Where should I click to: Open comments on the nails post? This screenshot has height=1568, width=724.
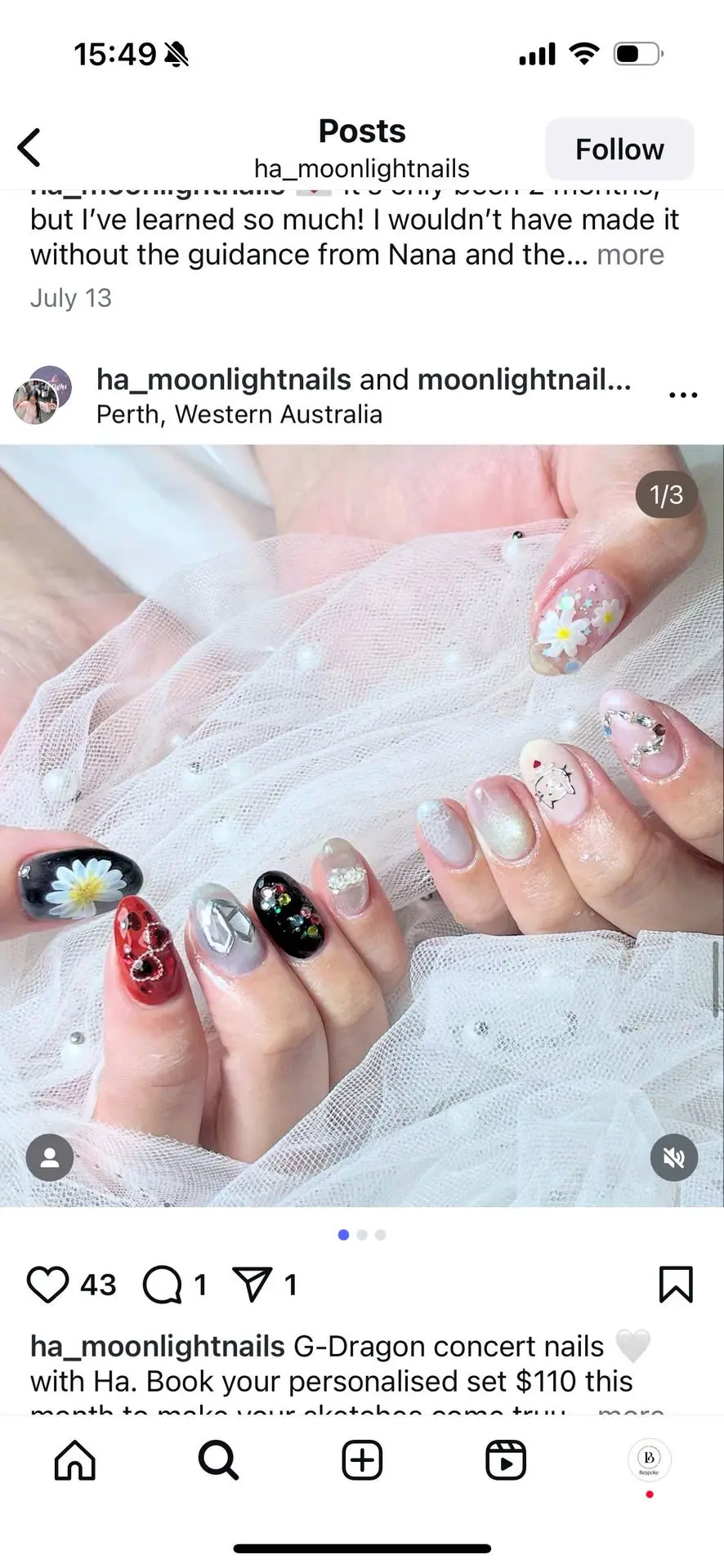[x=163, y=1285]
